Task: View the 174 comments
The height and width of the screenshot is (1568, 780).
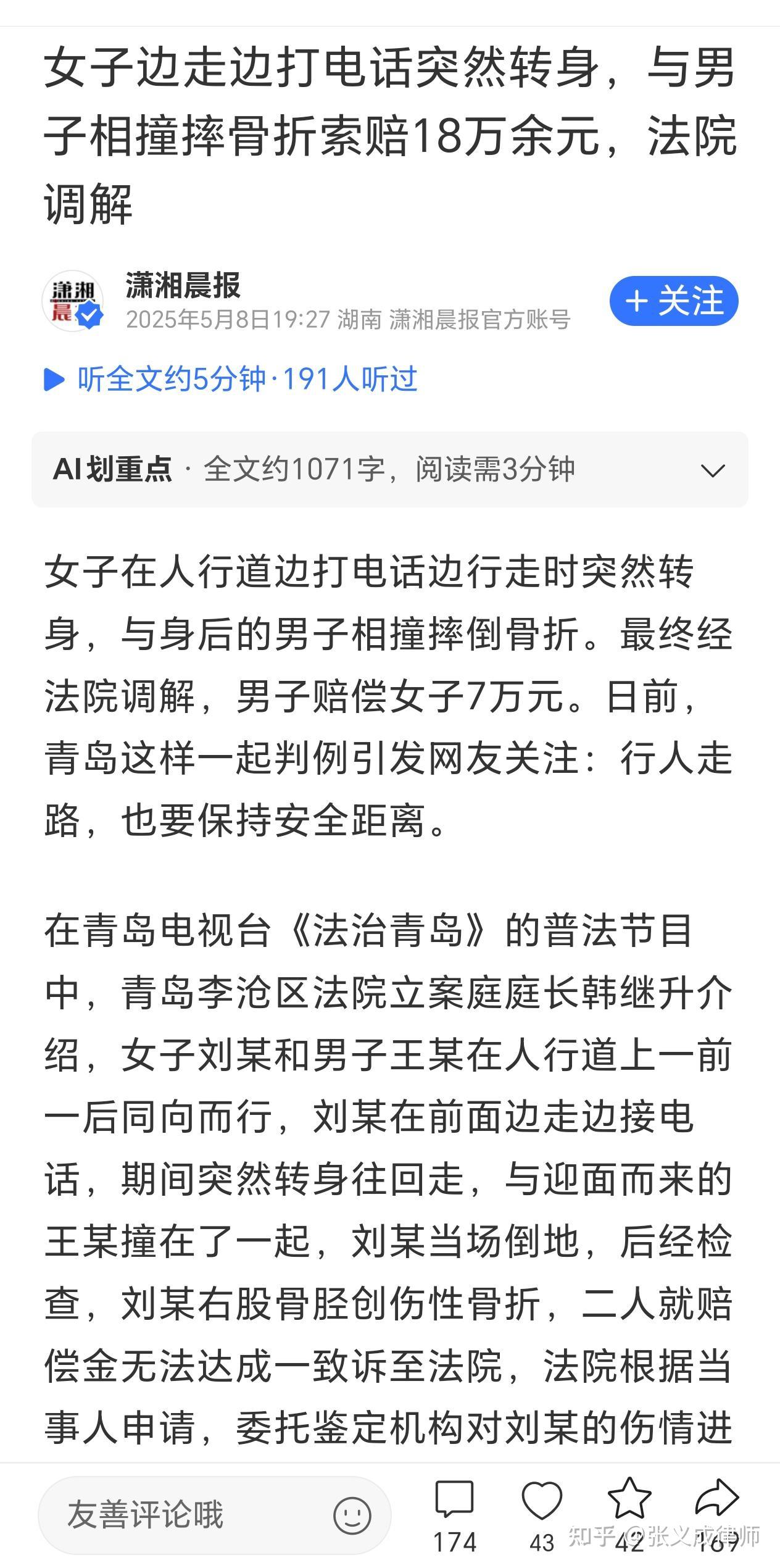Action: tap(454, 1501)
